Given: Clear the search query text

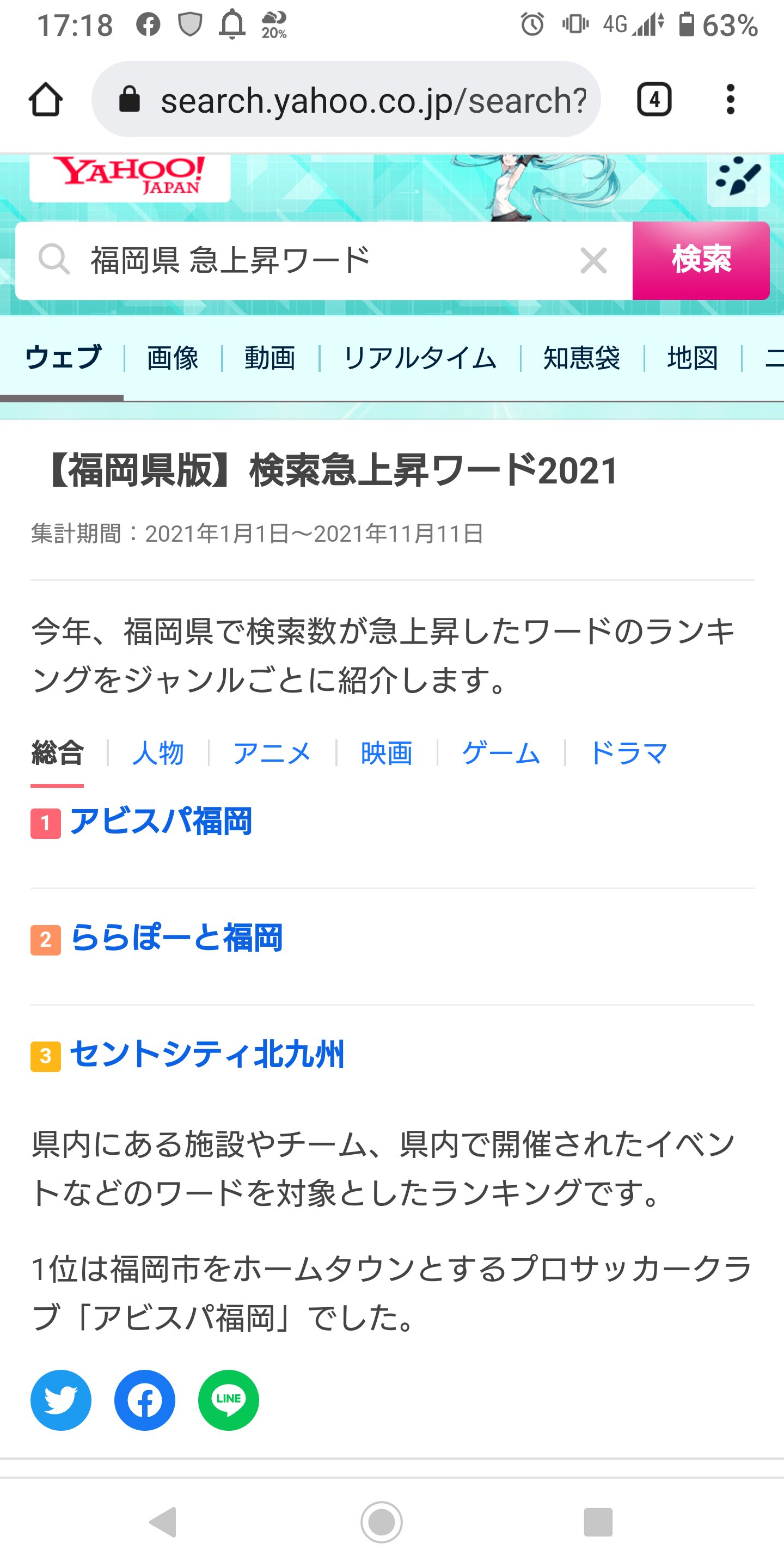Looking at the screenshot, I should (x=593, y=261).
